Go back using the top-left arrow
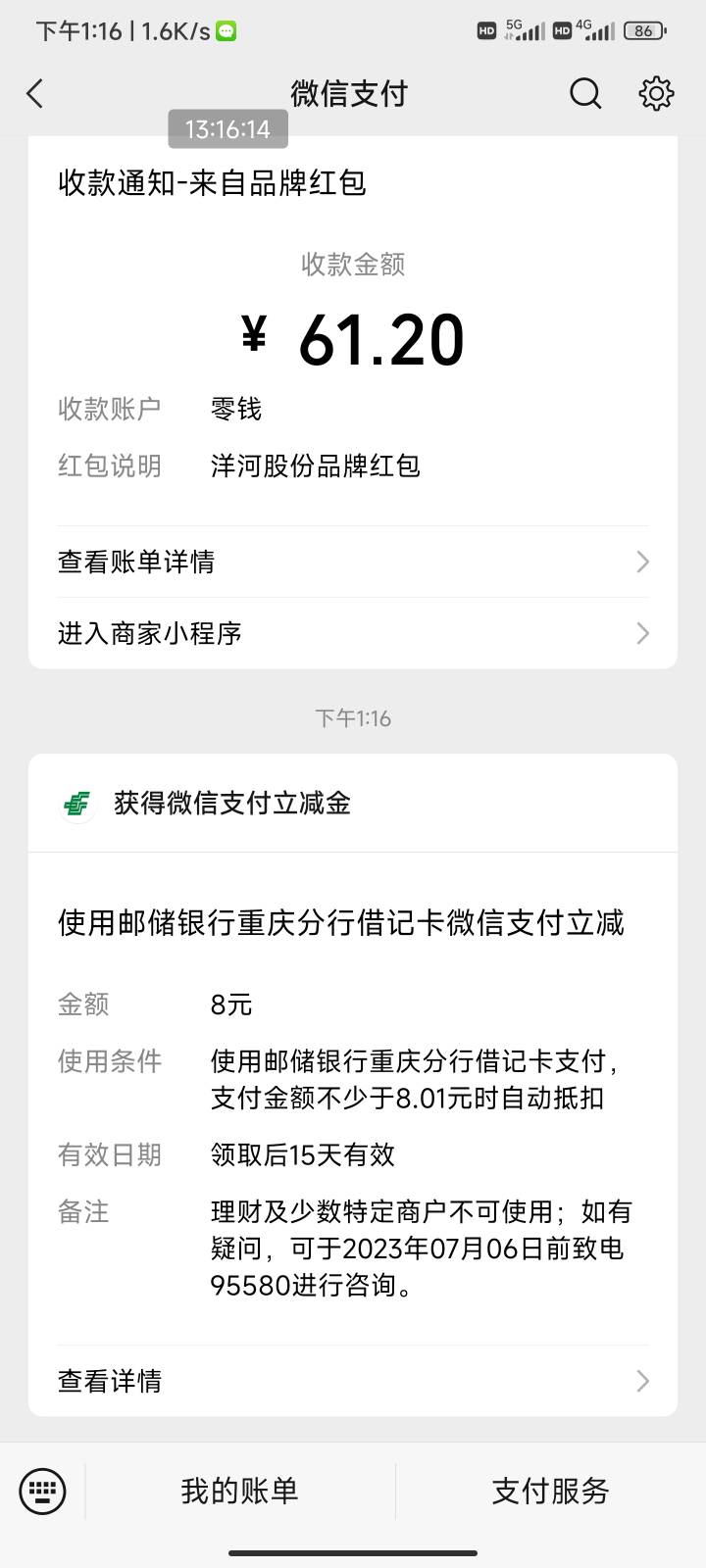706x1568 pixels. tap(35, 94)
